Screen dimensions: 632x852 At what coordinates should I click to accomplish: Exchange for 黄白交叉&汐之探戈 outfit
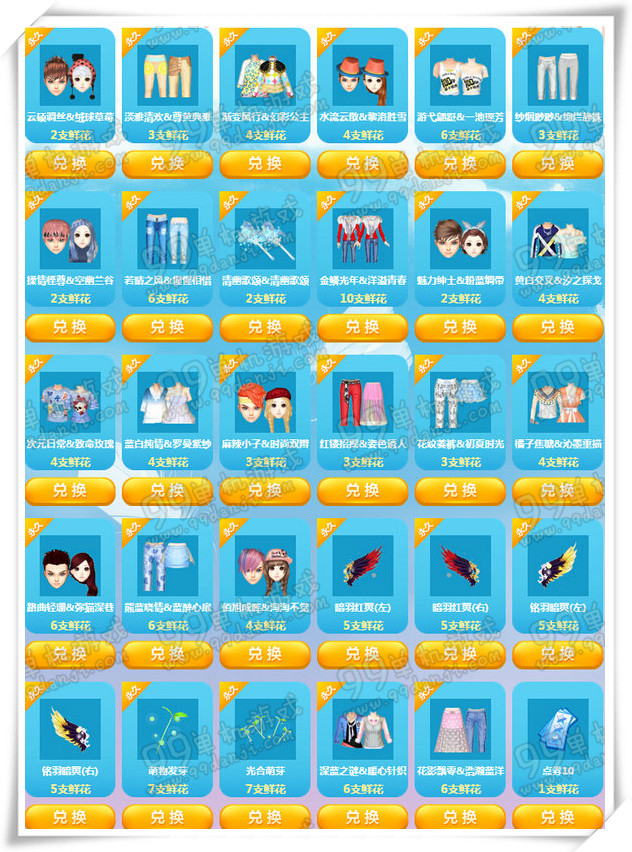[x=558, y=327]
